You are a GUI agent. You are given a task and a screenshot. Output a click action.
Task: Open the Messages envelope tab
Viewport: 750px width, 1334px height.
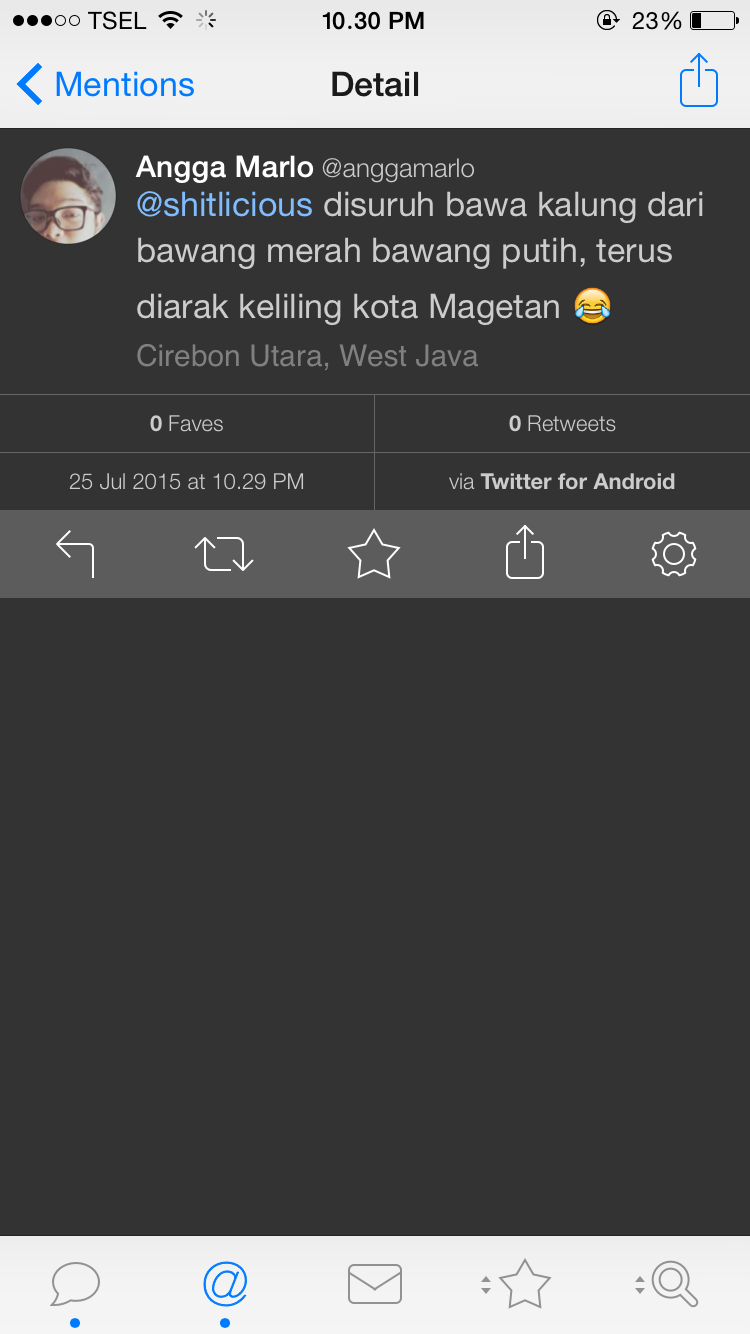tap(375, 1284)
